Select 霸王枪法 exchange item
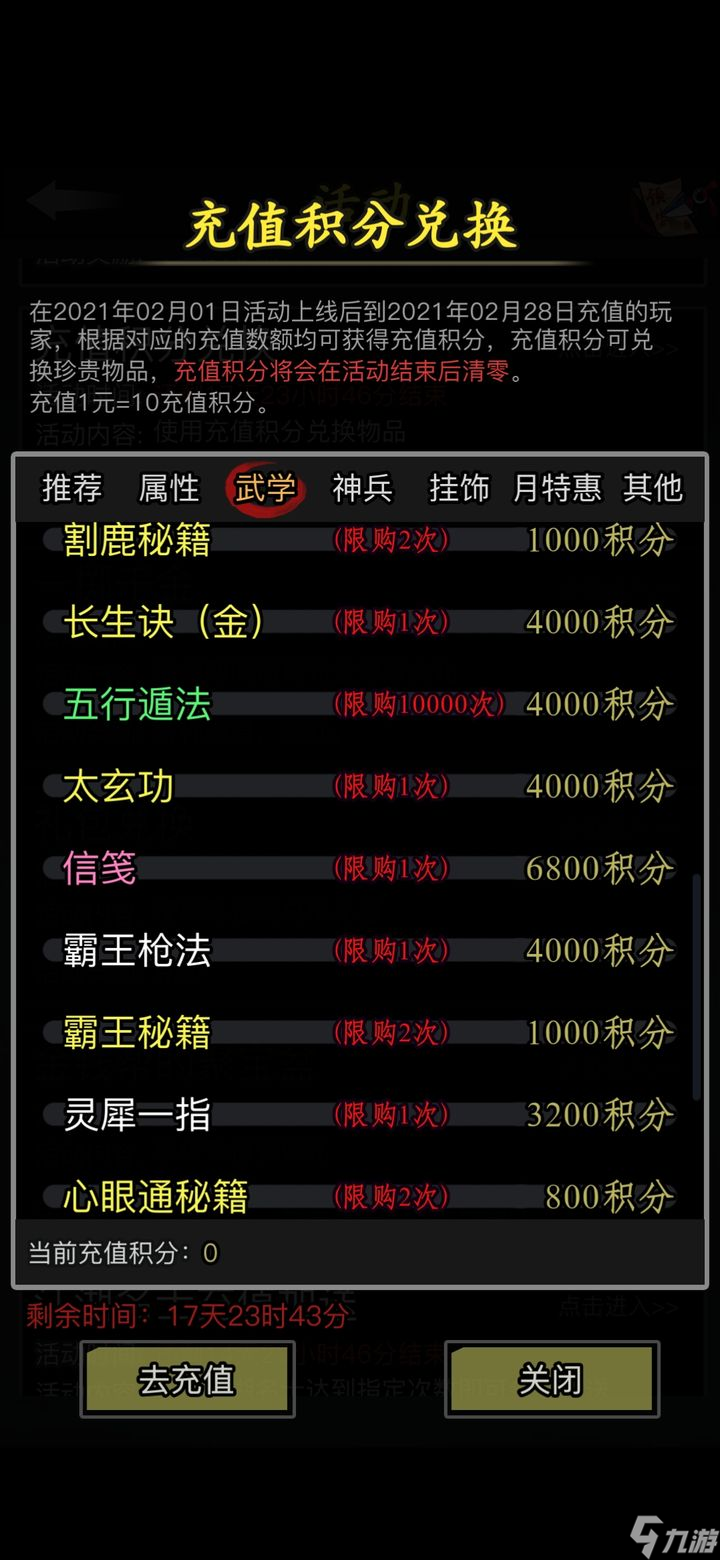 (x=360, y=951)
